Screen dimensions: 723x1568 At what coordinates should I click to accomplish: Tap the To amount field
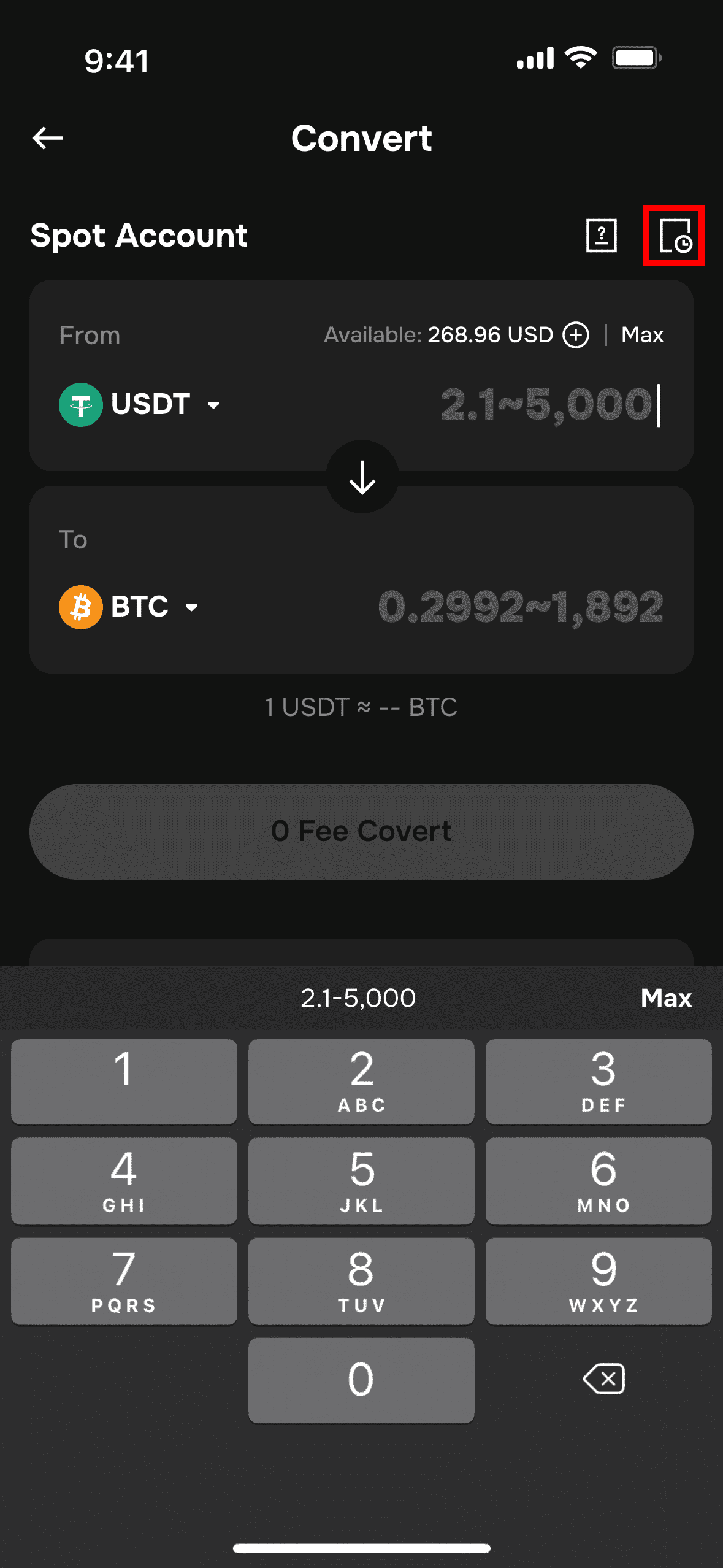coord(520,607)
